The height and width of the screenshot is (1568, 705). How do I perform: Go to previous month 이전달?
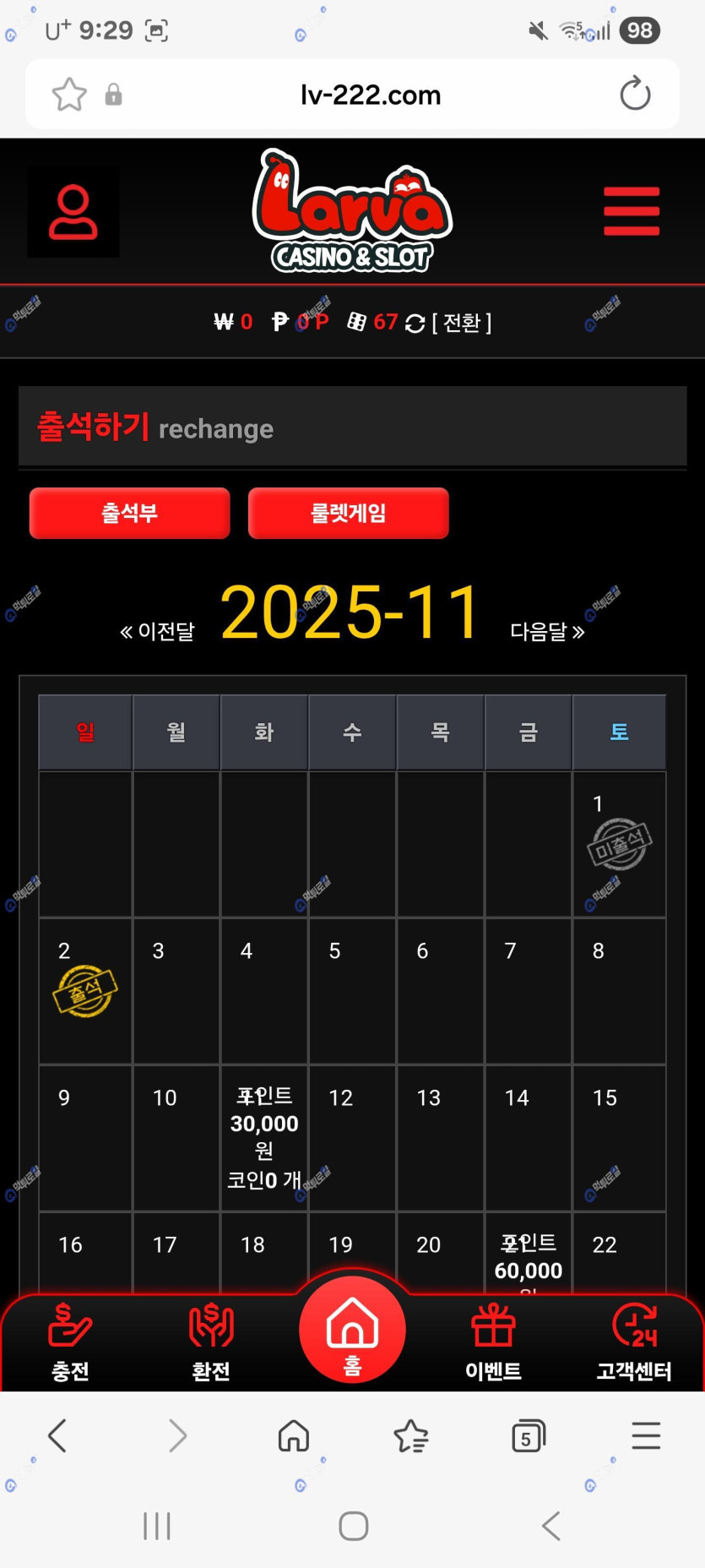coord(158,631)
